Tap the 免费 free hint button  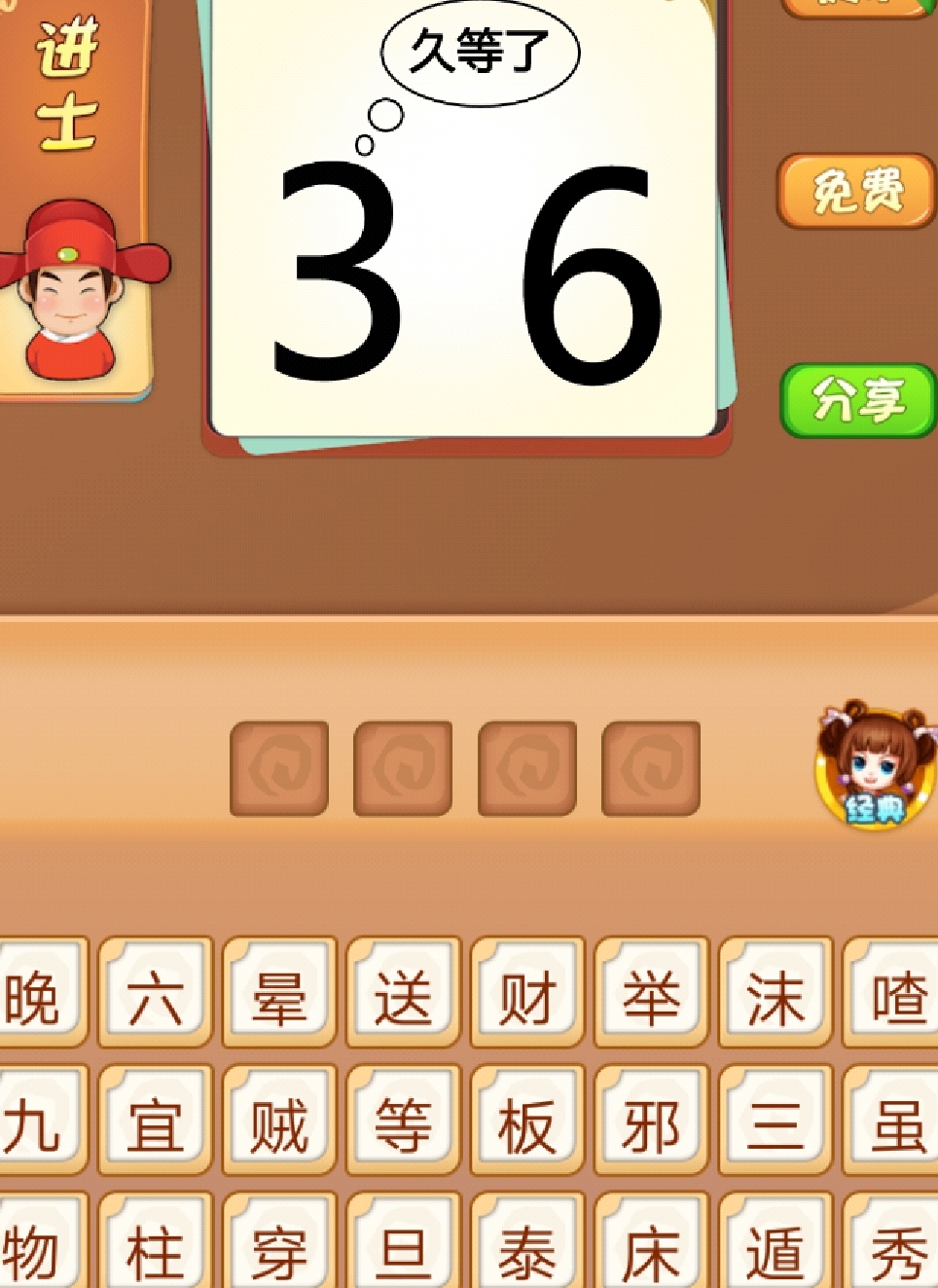pyautogui.click(x=856, y=191)
